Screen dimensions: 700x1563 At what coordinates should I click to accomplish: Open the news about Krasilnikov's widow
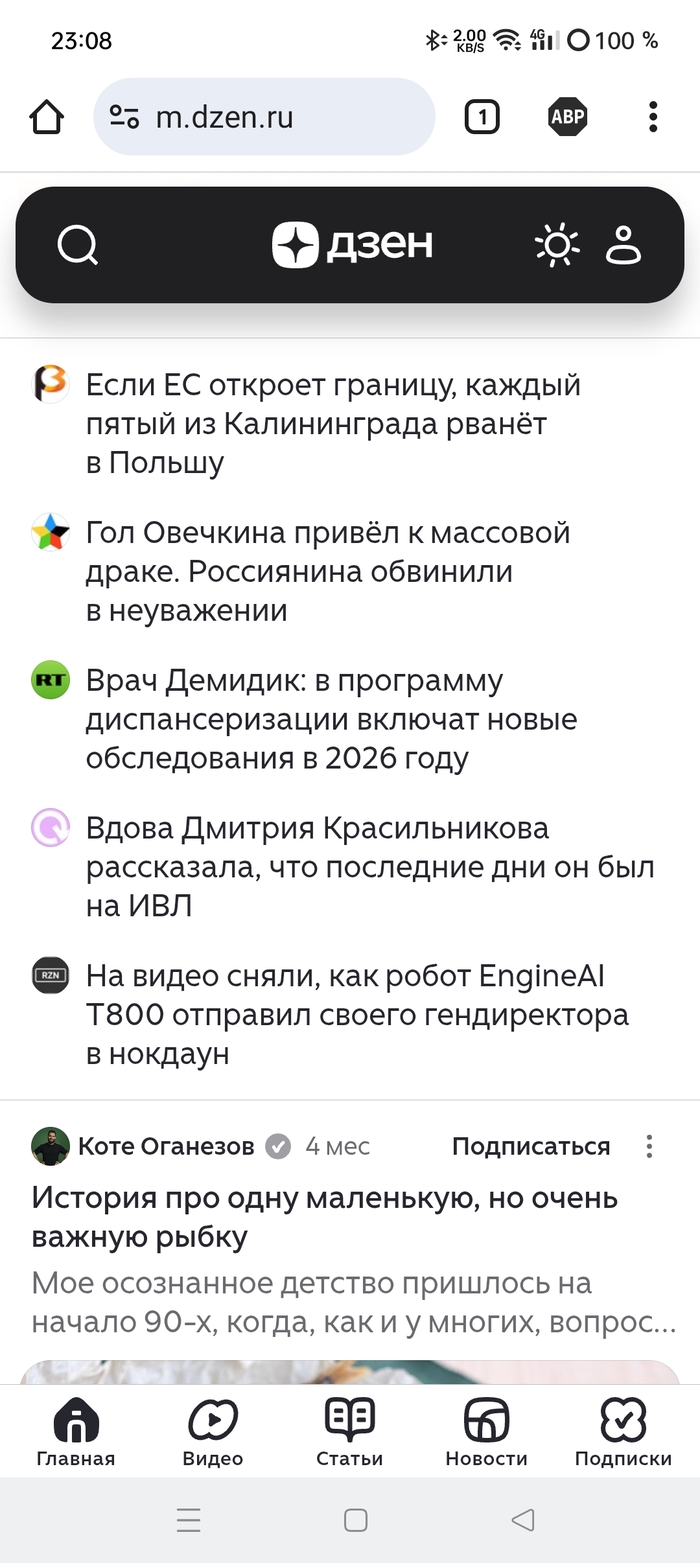369,866
